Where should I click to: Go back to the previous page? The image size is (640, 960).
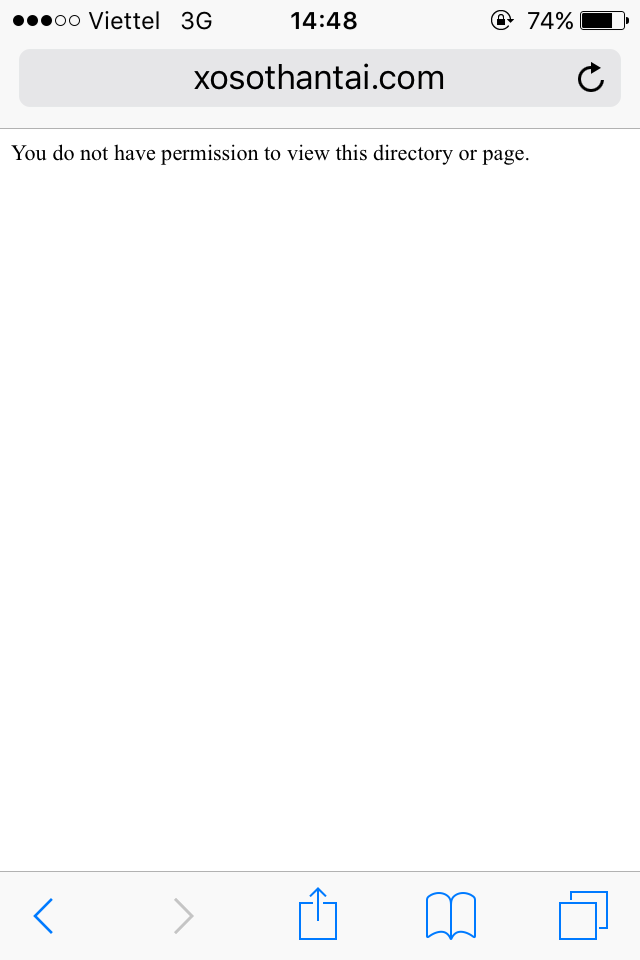pos(43,915)
